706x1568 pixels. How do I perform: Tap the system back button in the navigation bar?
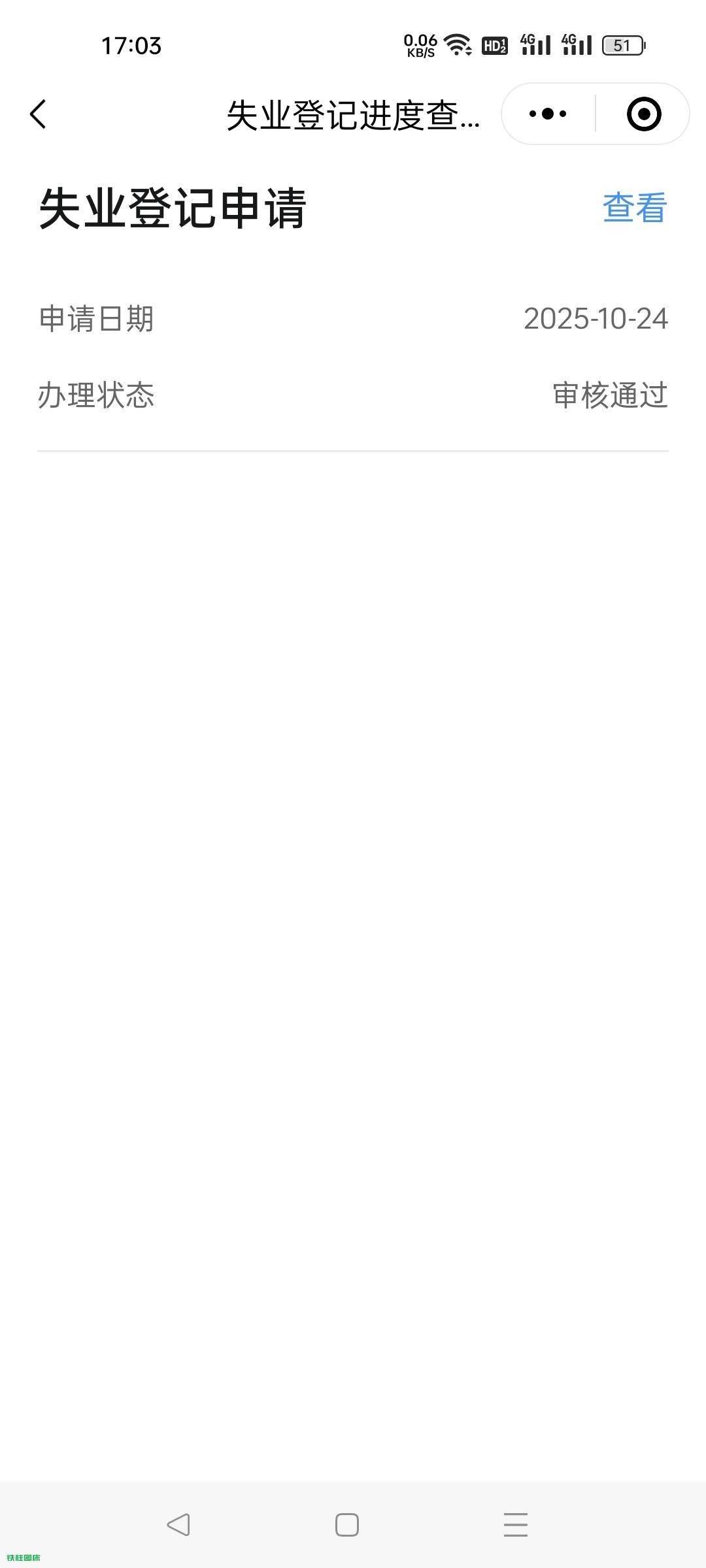tap(178, 1525)
